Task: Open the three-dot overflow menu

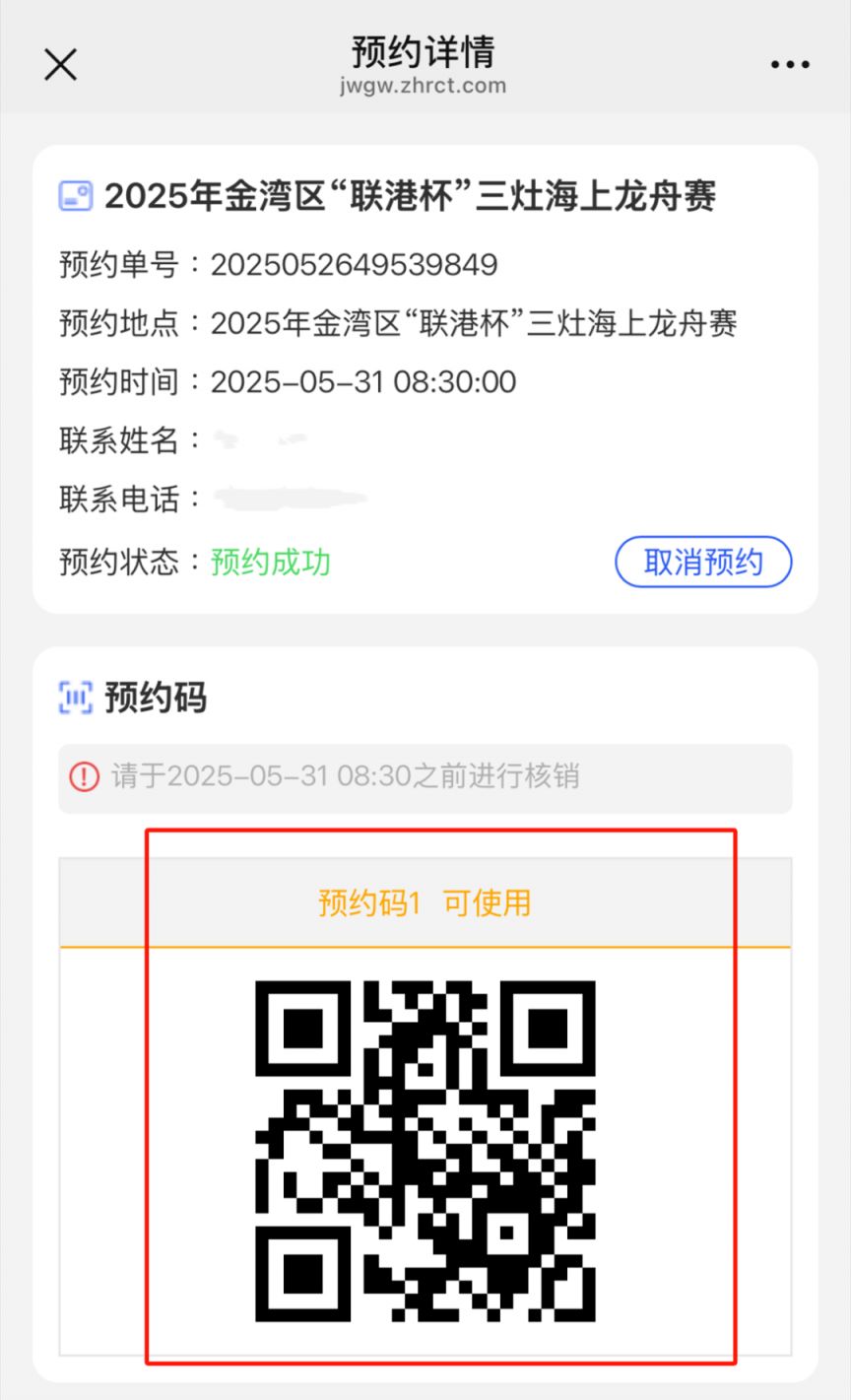Action: (790, 65)
